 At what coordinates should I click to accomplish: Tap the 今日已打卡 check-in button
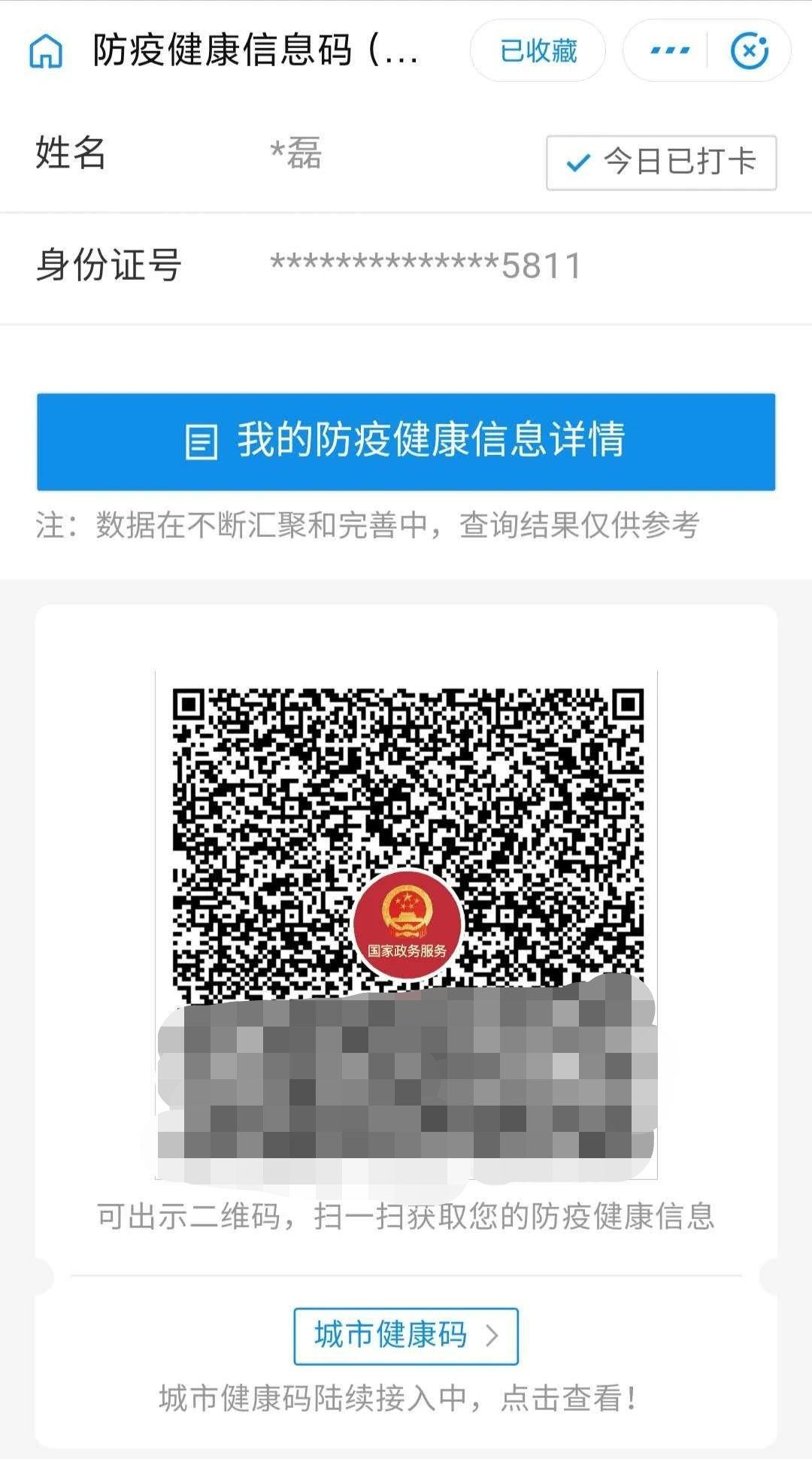[x=661, y=162]
